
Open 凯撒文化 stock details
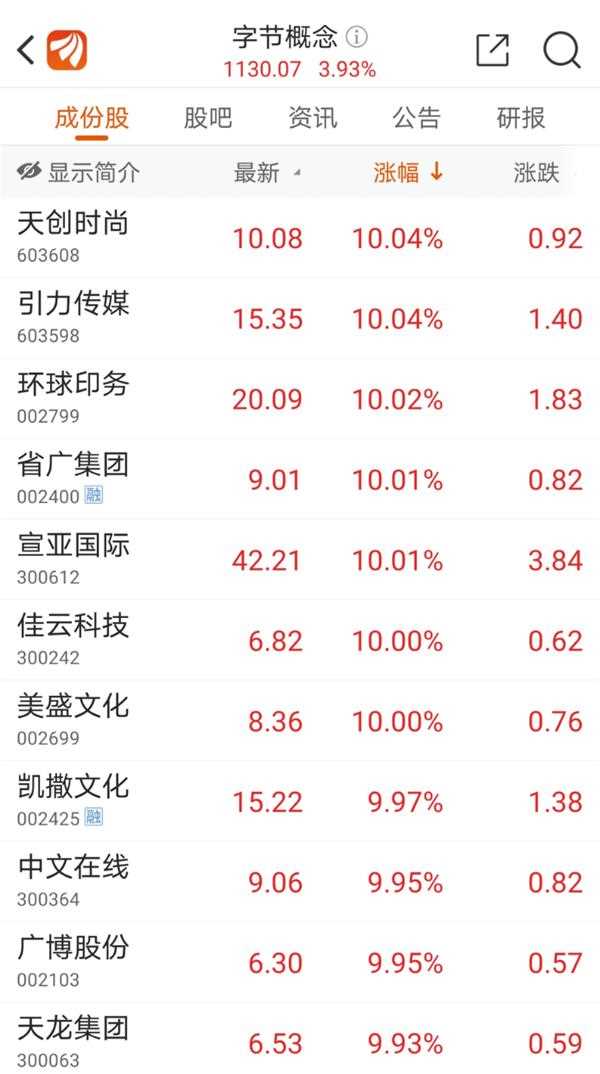[300, 801]
